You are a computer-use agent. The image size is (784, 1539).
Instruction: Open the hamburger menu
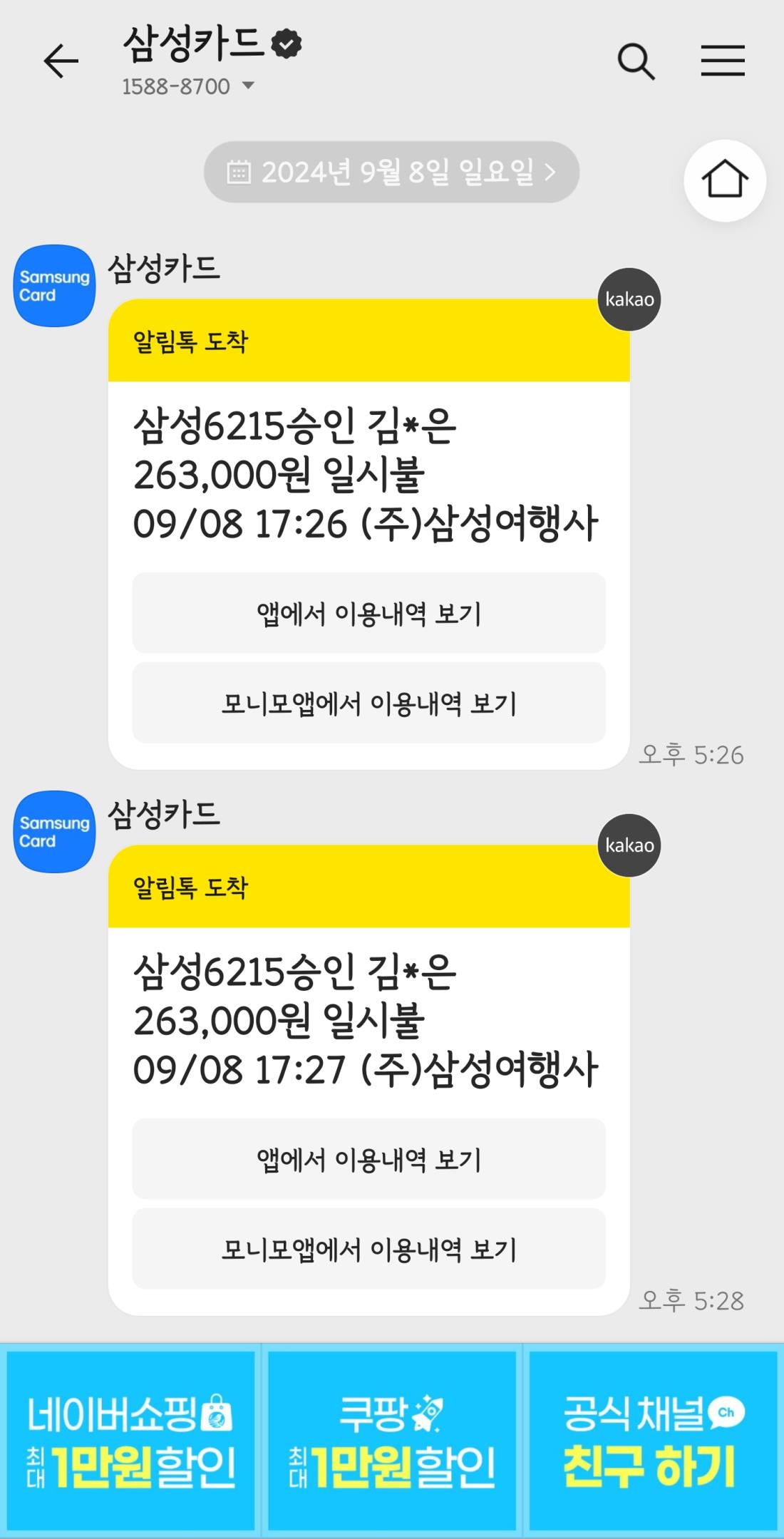tap(722, 61)
